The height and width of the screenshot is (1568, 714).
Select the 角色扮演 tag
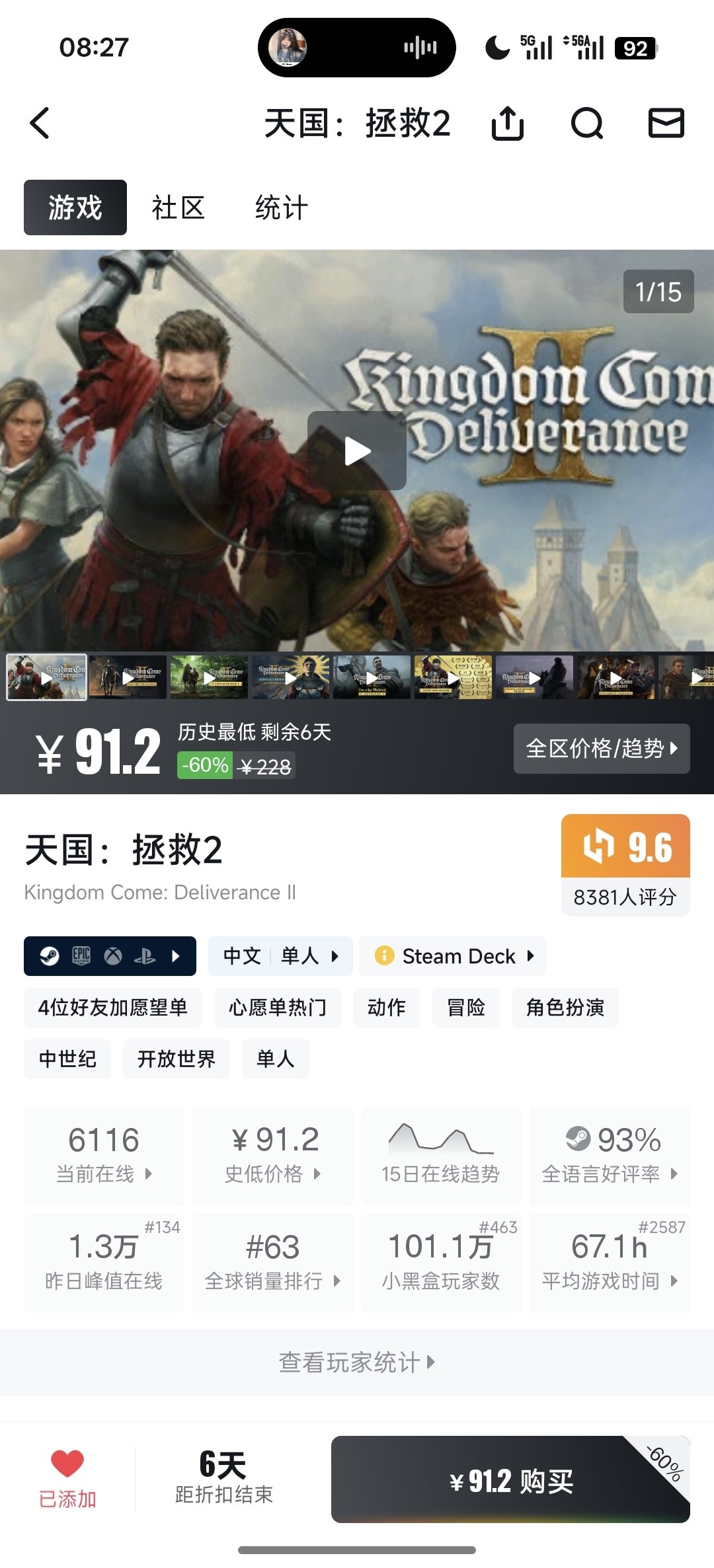(x=565, y=1008)
